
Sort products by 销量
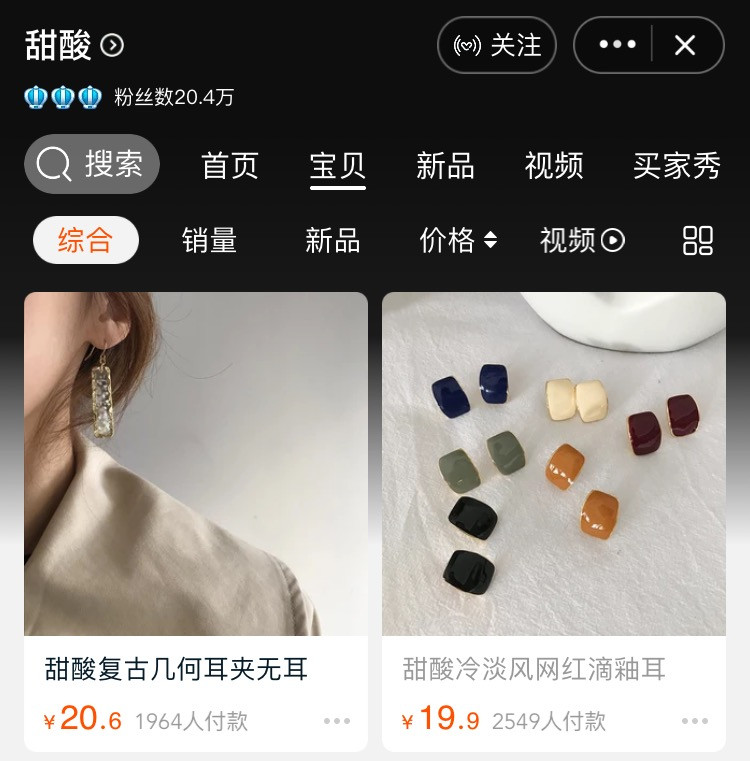pyautogui.click(x=209, y=240)
